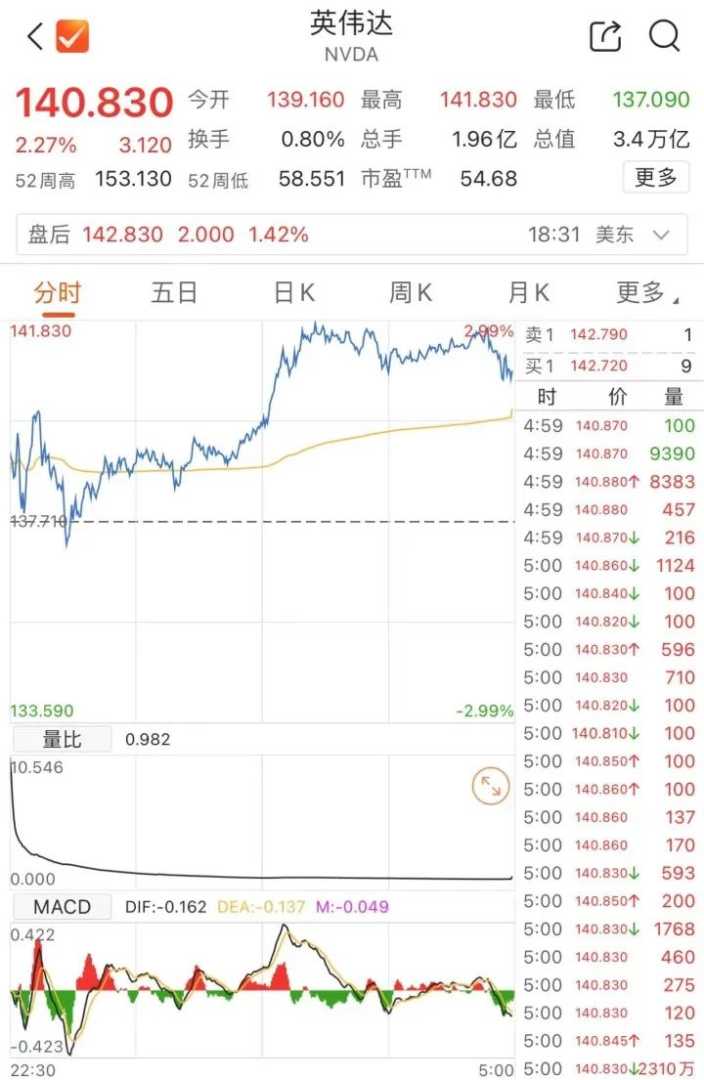This screenshot has width=704, height=1080.
Task: Open the stock search magnifier
Action: [664, 36]
